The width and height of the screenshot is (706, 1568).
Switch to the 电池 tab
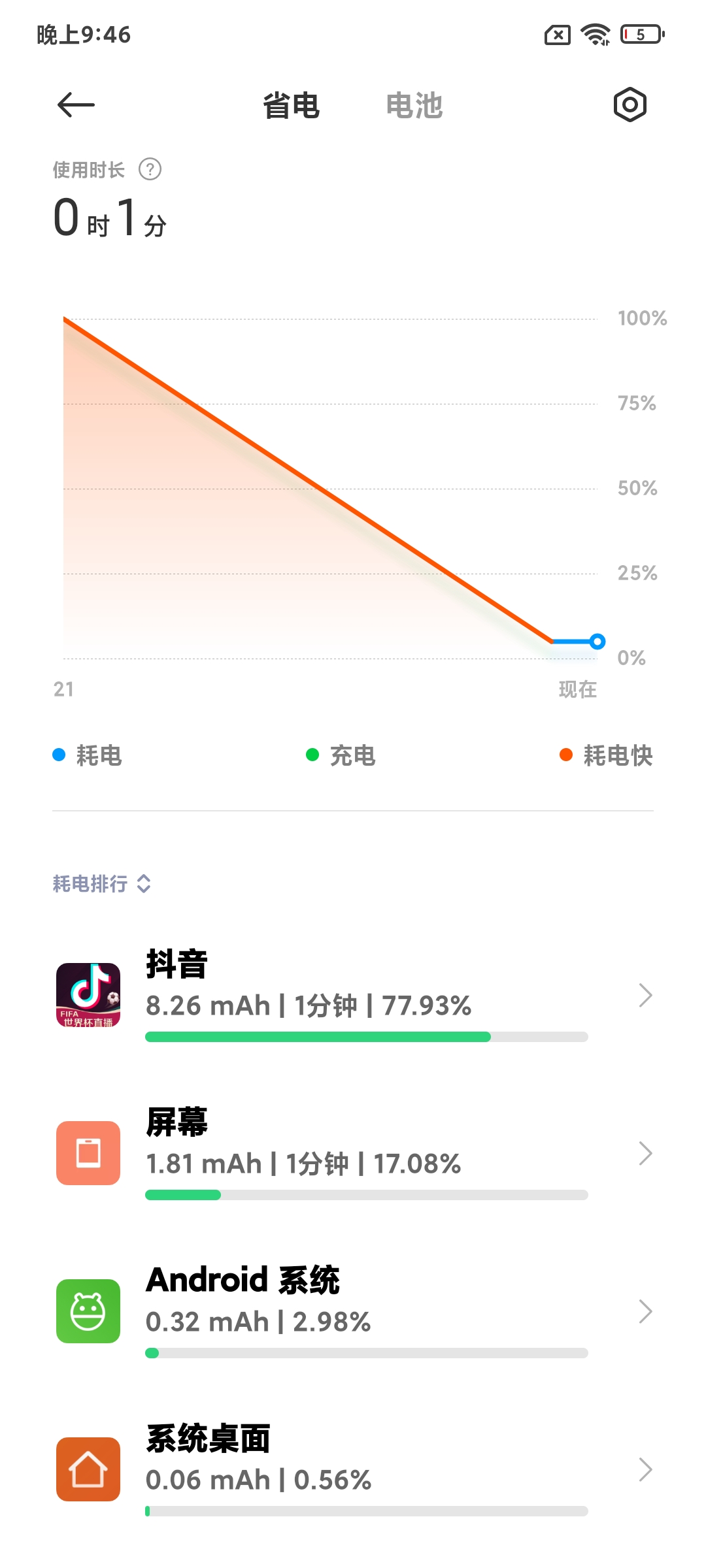tap(414, 106)
